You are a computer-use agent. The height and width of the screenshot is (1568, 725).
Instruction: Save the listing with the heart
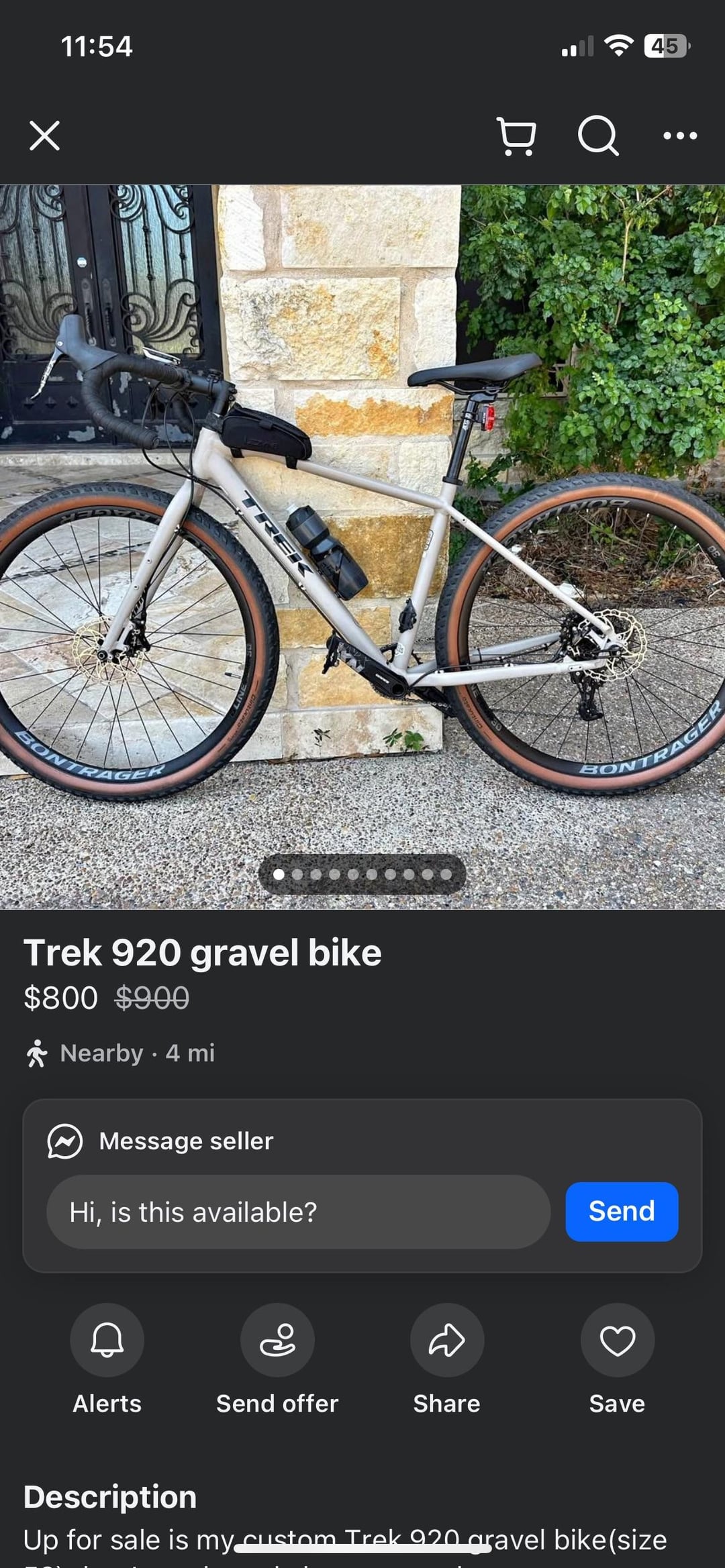(x=617, y=1341)
